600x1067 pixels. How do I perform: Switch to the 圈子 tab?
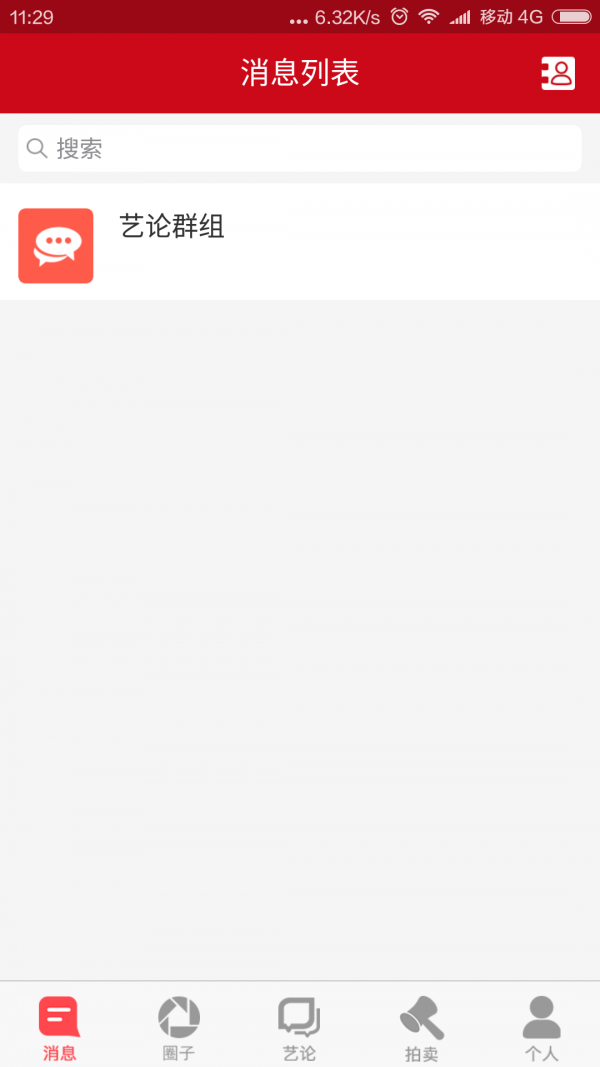pos(179,1027)
